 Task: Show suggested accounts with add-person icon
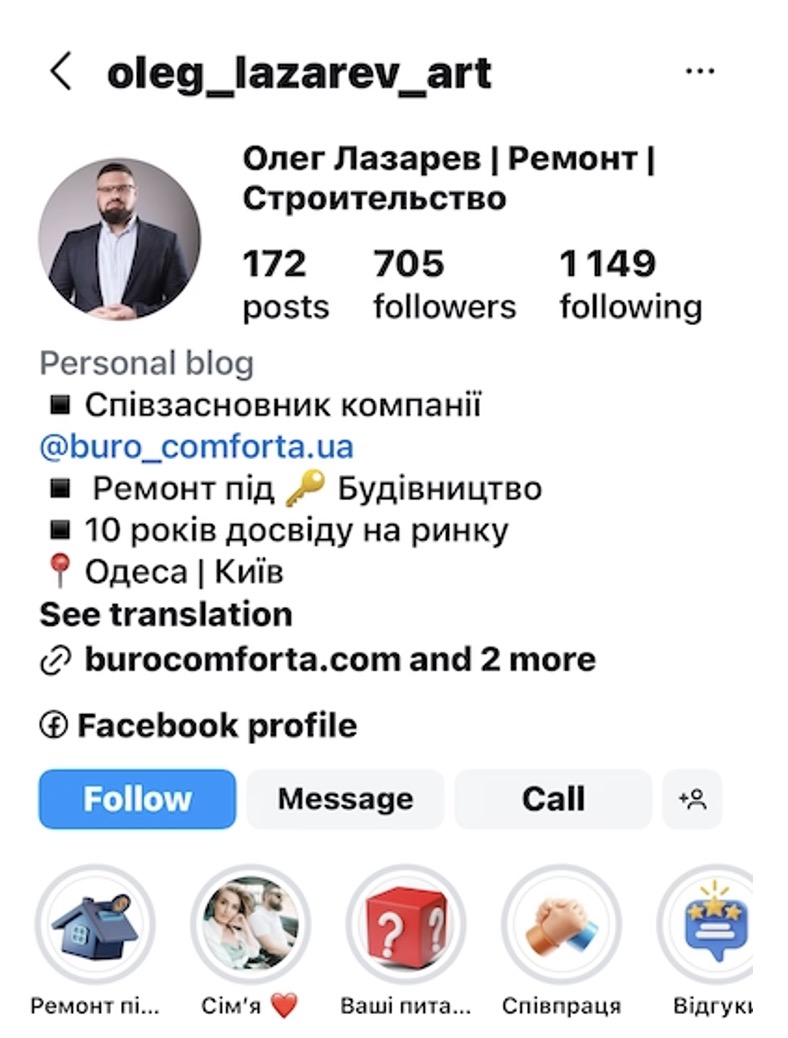pos(692,799)
